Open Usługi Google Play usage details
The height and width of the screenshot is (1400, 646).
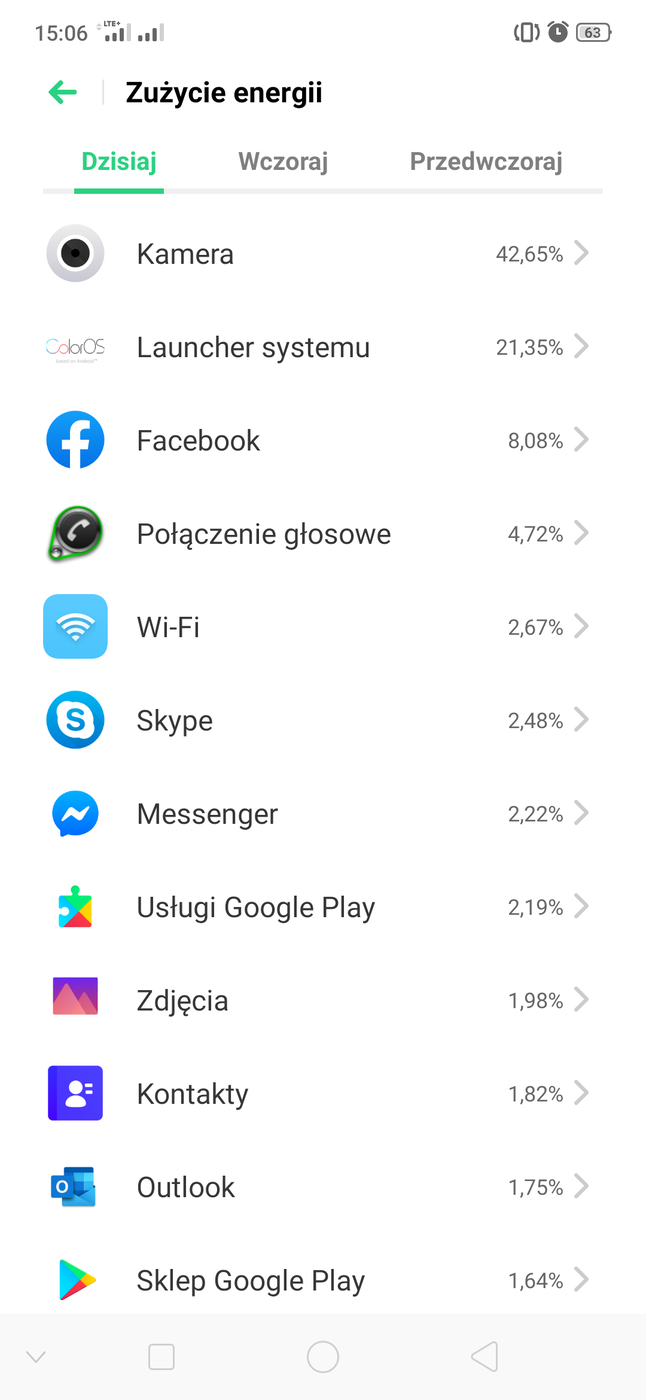[322, 907]
